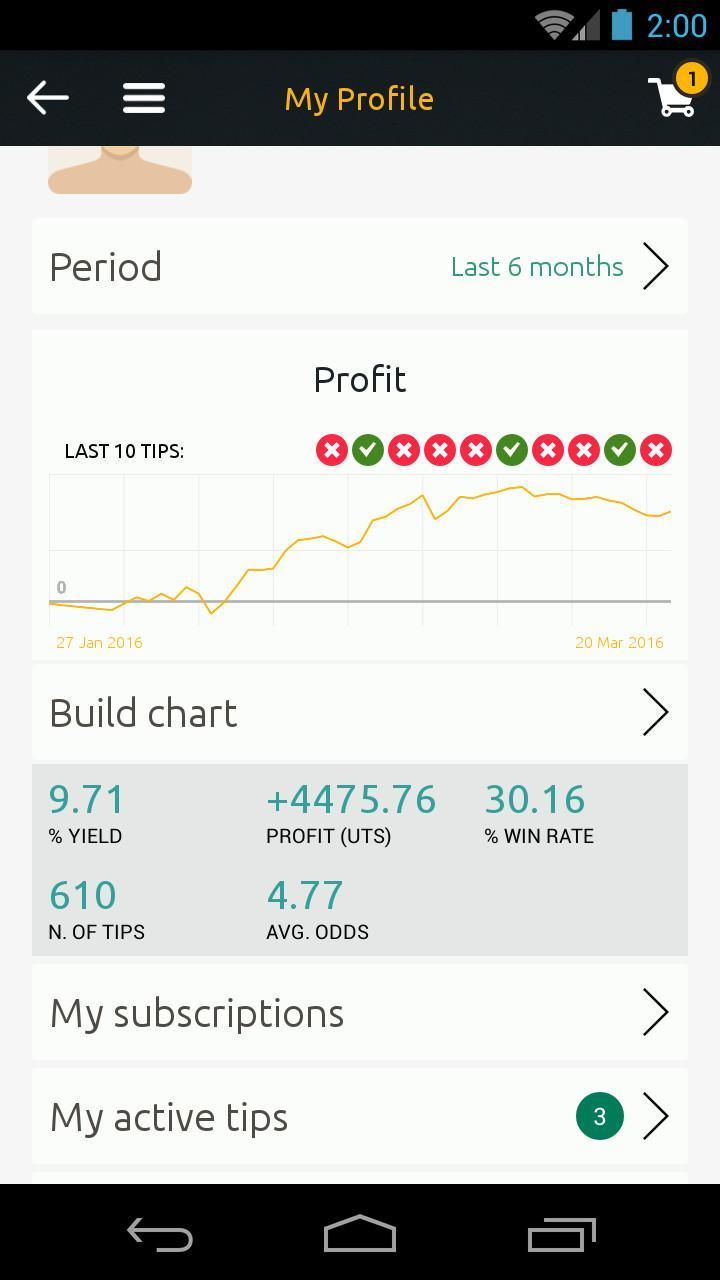Tap the first green winning tip icon
Screen dimensions: 720x1280
click(367, 450)
